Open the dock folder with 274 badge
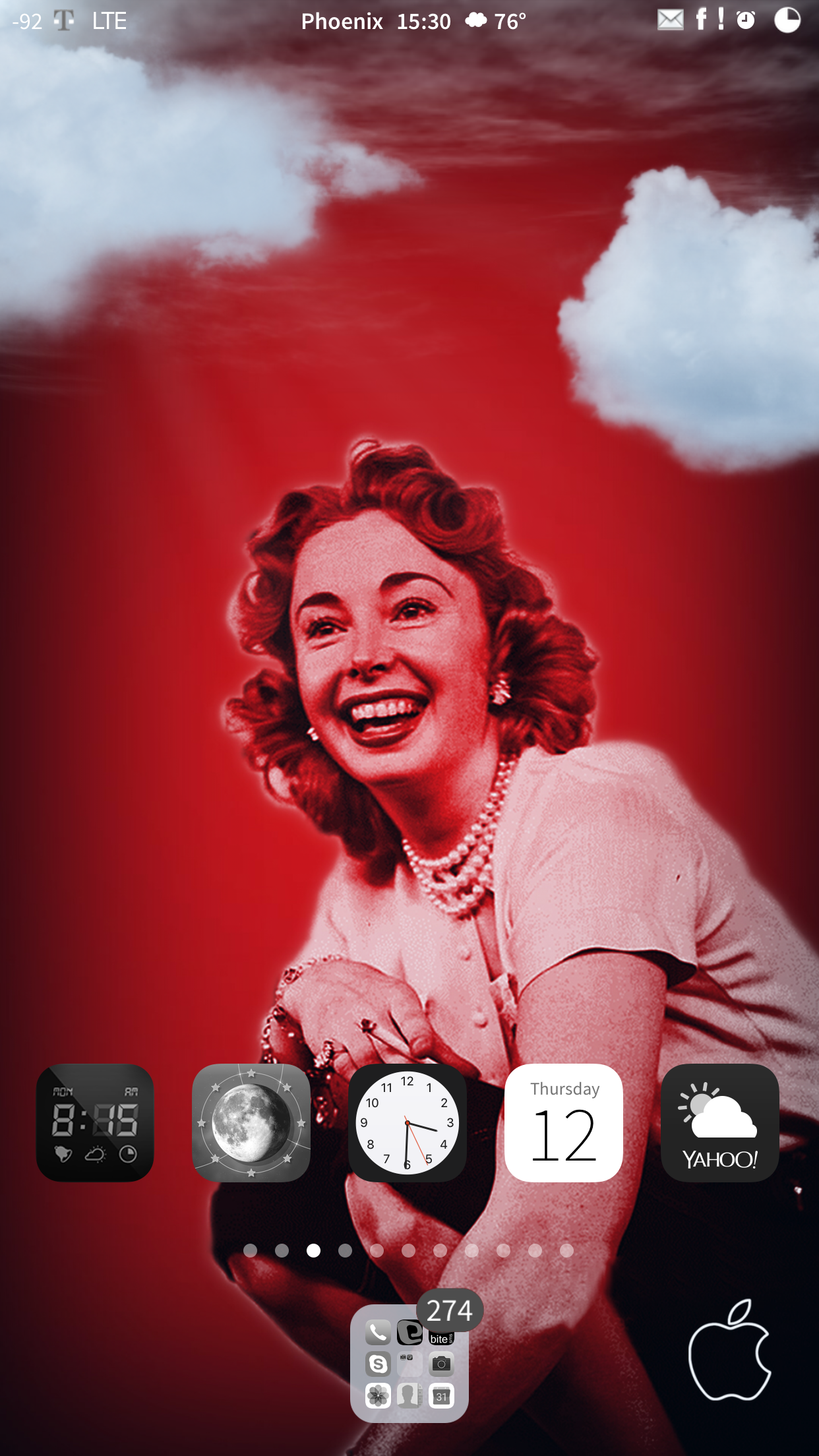Image resolution: width=819 pixels, height=1456 pixels. click(x=409, y=1363)
